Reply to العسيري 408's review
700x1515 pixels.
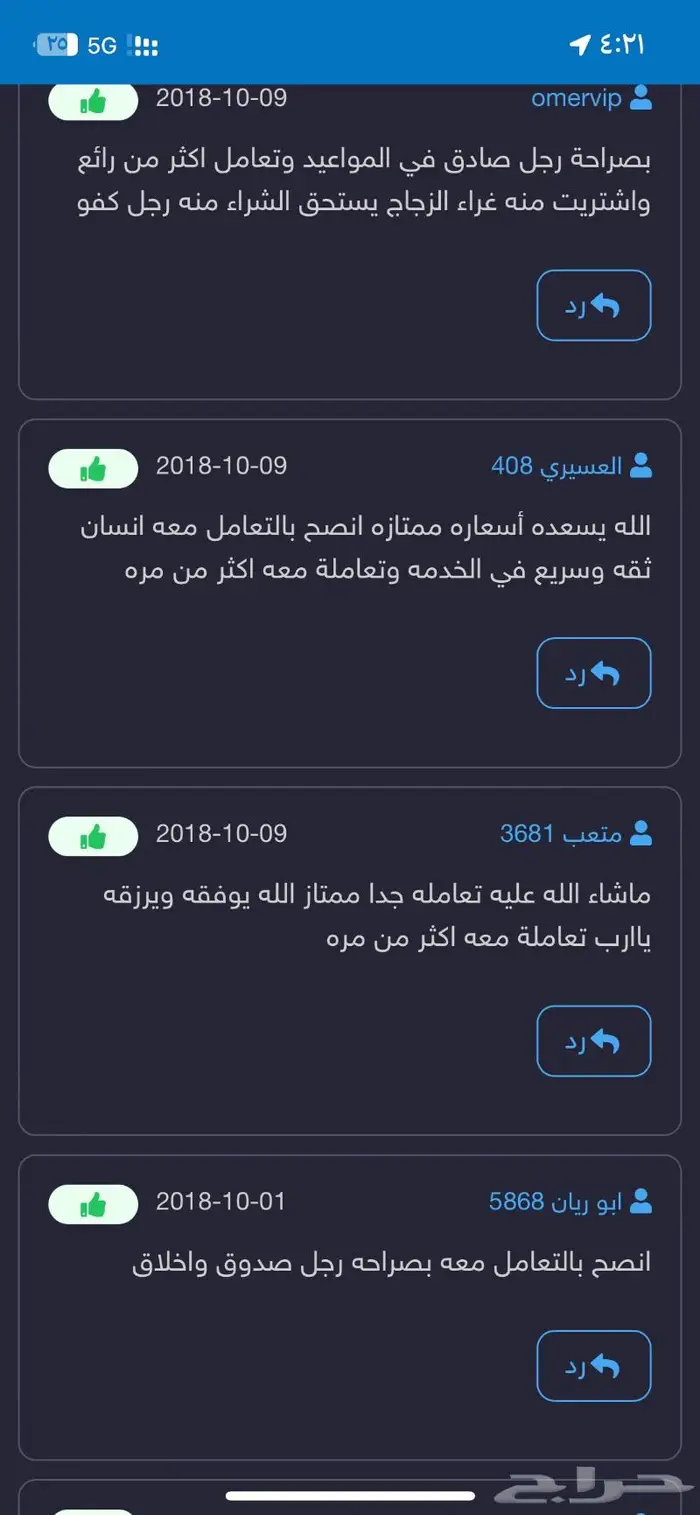593,674
